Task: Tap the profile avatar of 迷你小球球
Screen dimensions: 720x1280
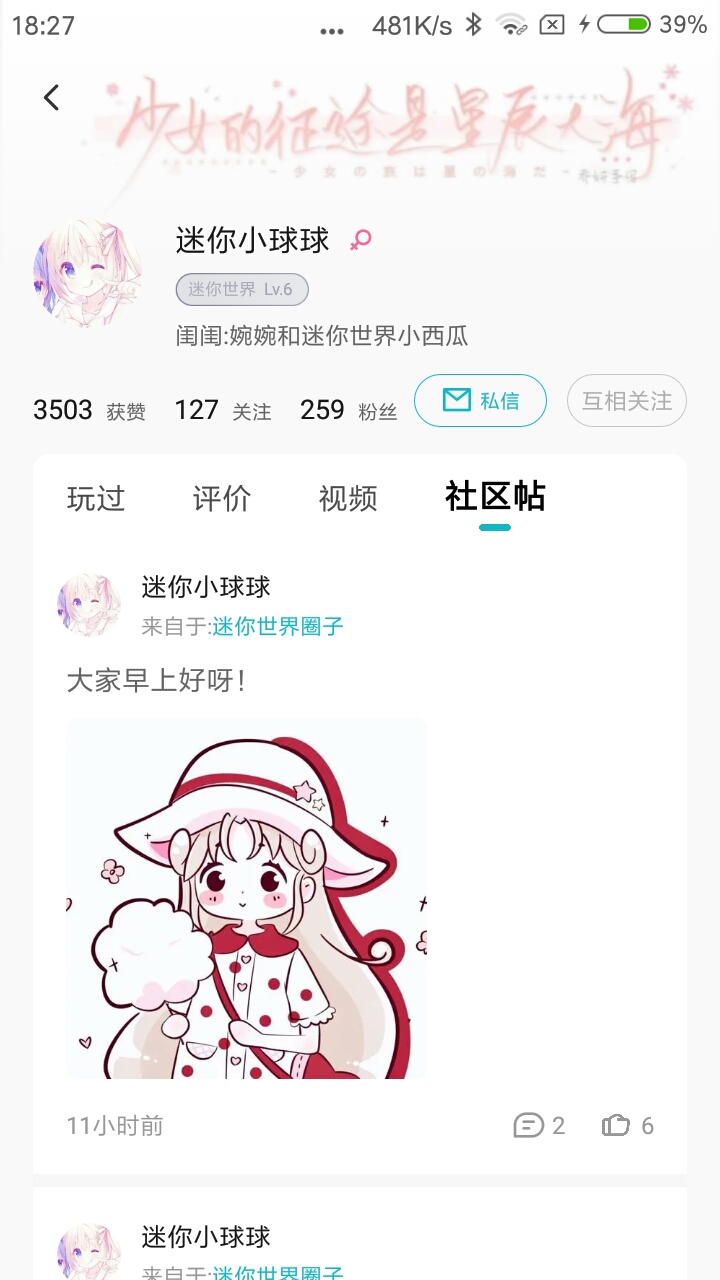Action: [x=87, y=273]
